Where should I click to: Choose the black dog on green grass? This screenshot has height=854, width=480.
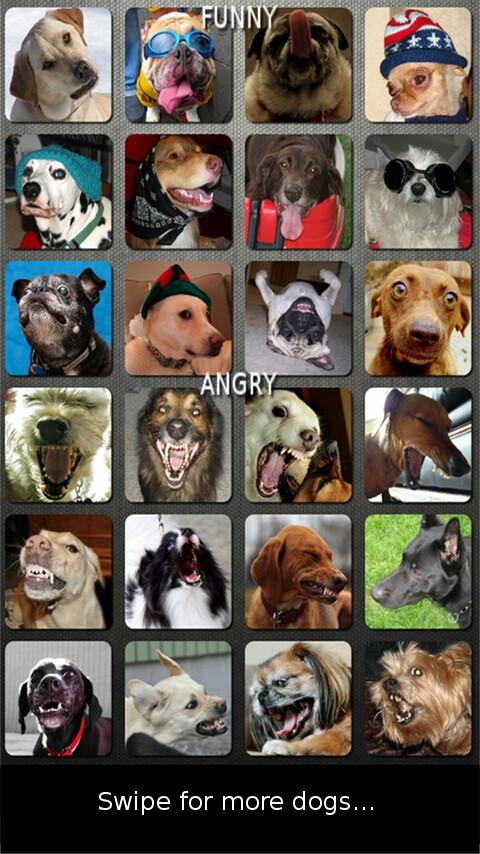pyautogui.click(x=418, y=571)
